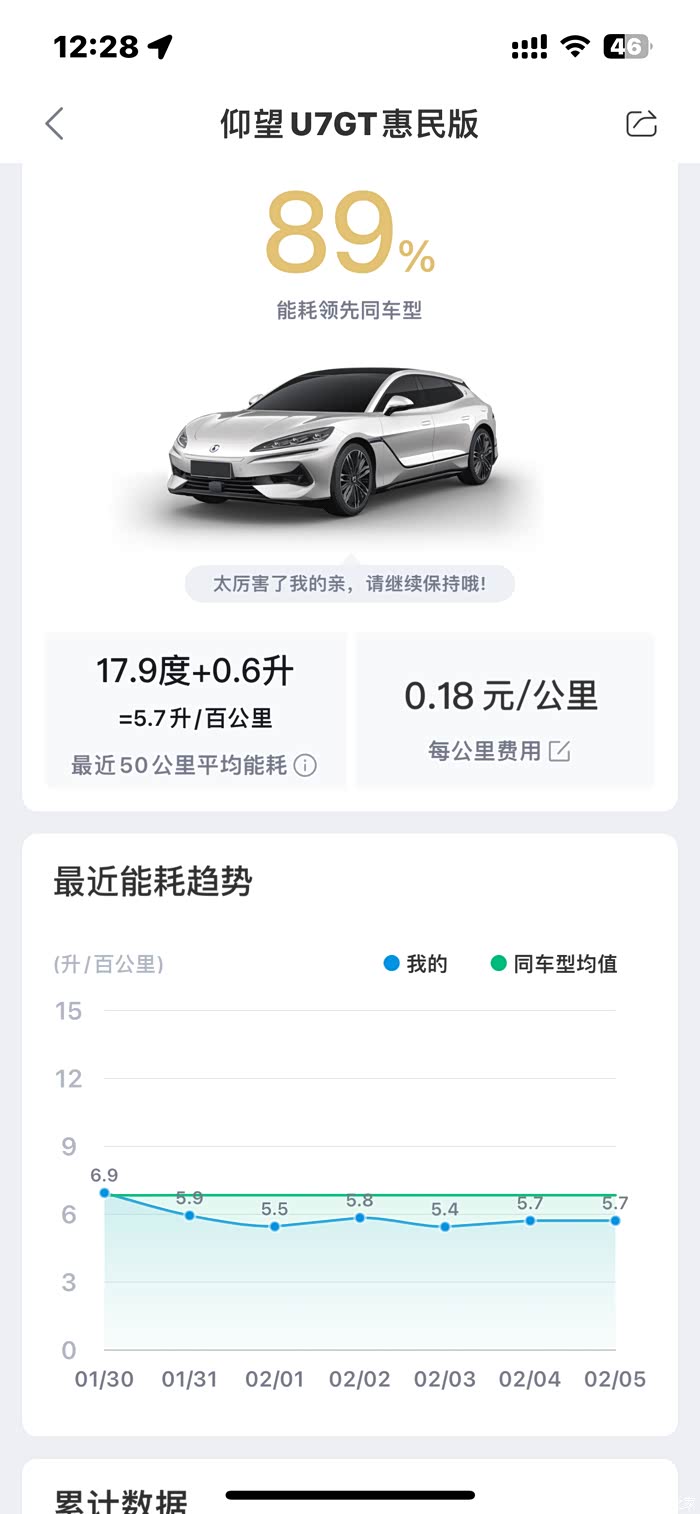This screenshot has height=1514, width=700.
Task: Open info icon beside 最近50公里平均能耗
Action: click(306, 766)
